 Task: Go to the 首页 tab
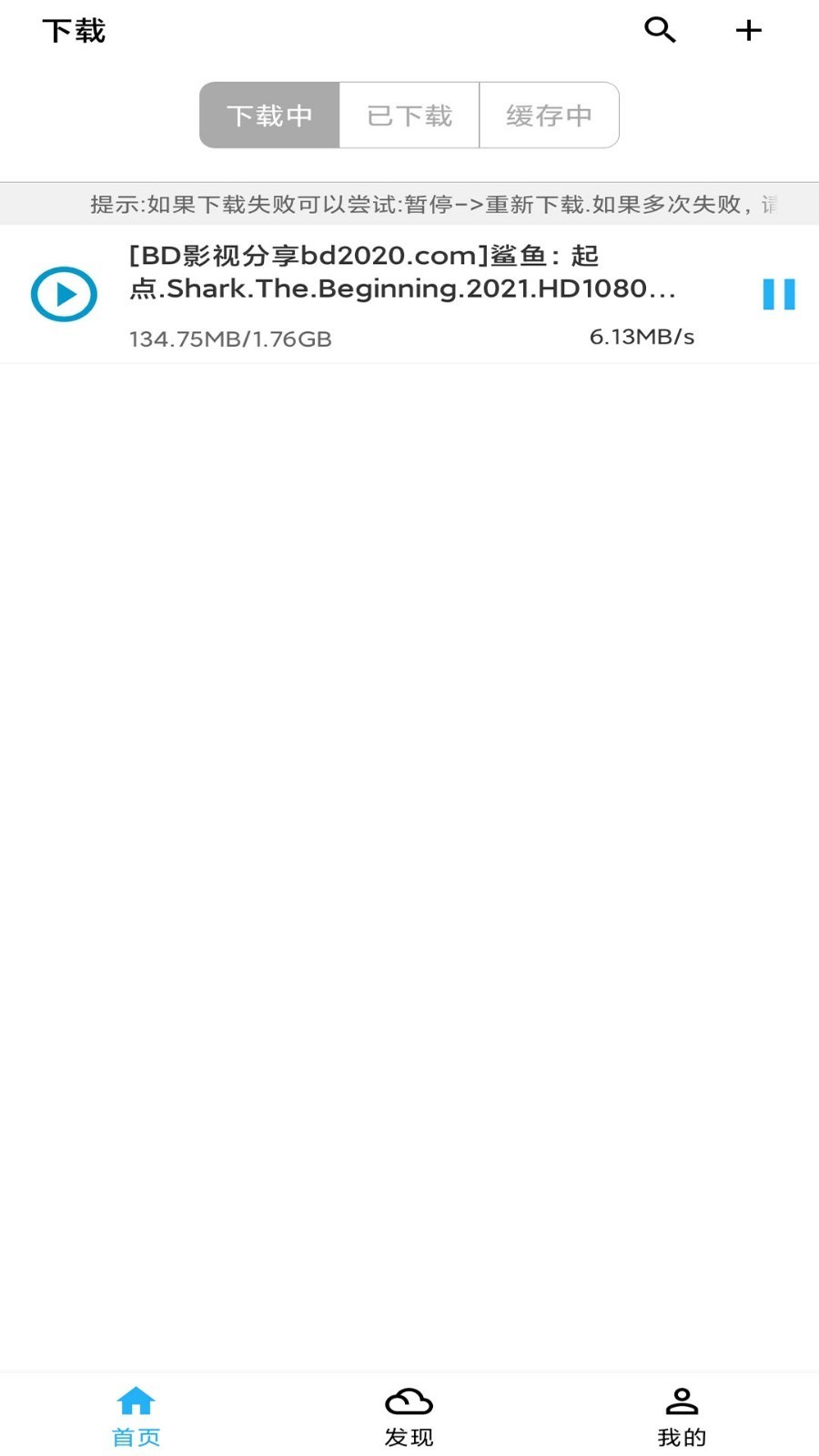[136, 1416]
